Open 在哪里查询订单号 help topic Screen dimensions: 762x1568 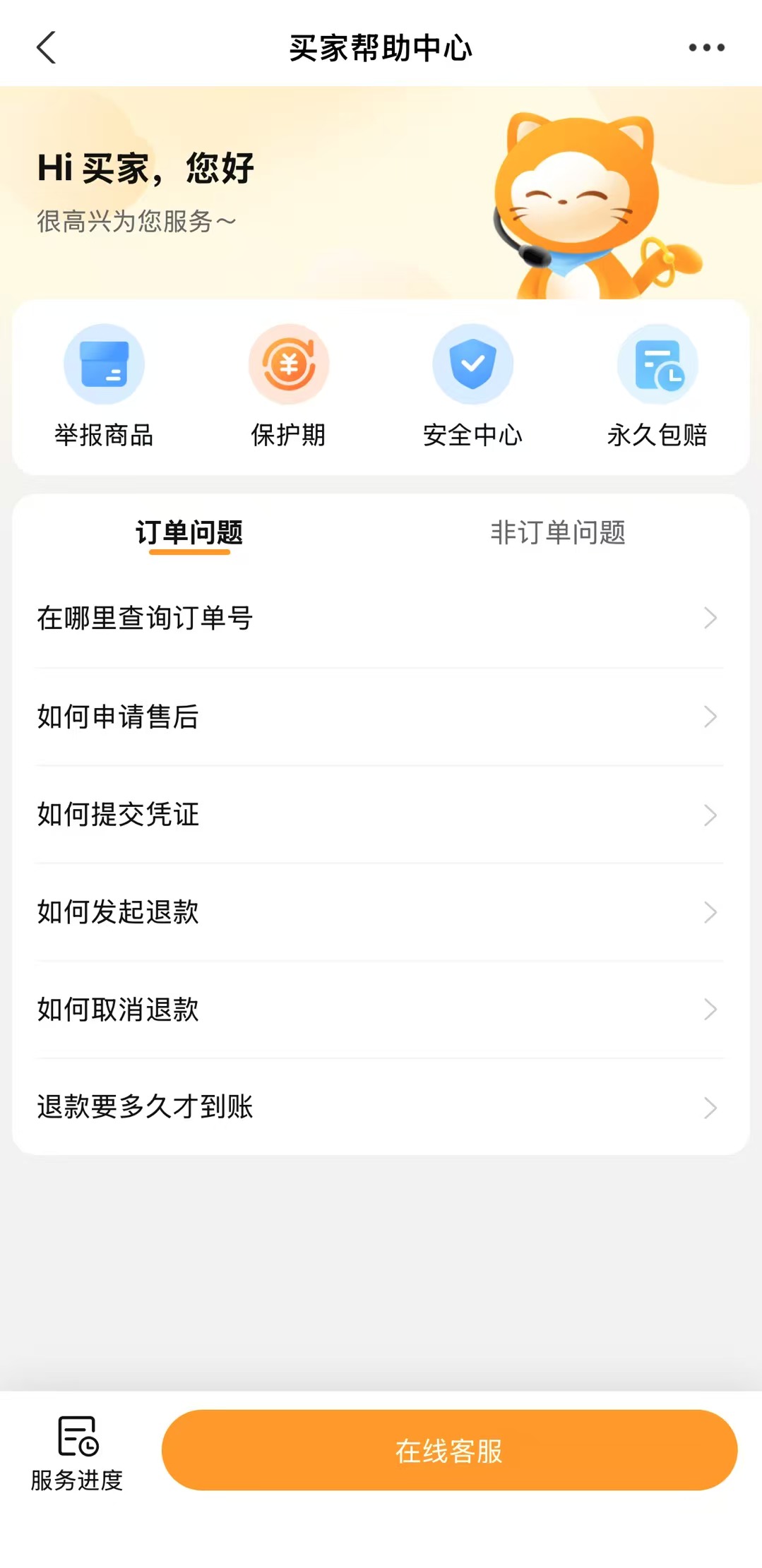point(380,618)
